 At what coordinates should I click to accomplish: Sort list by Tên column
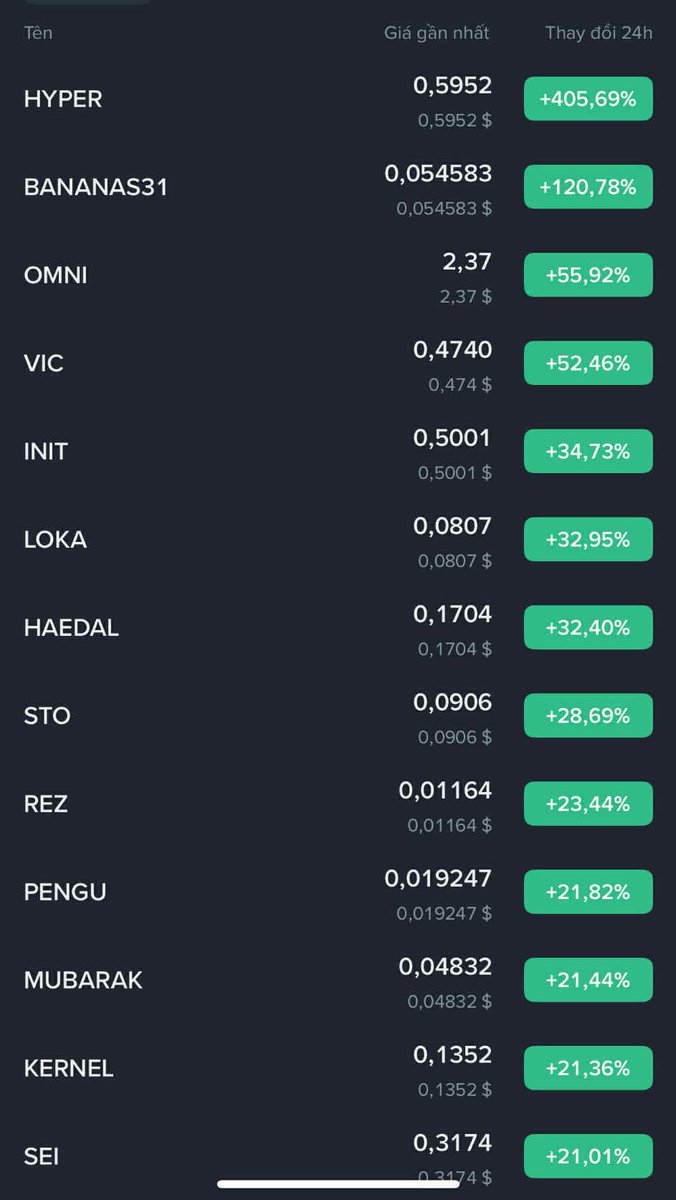(x=38, y=33)
